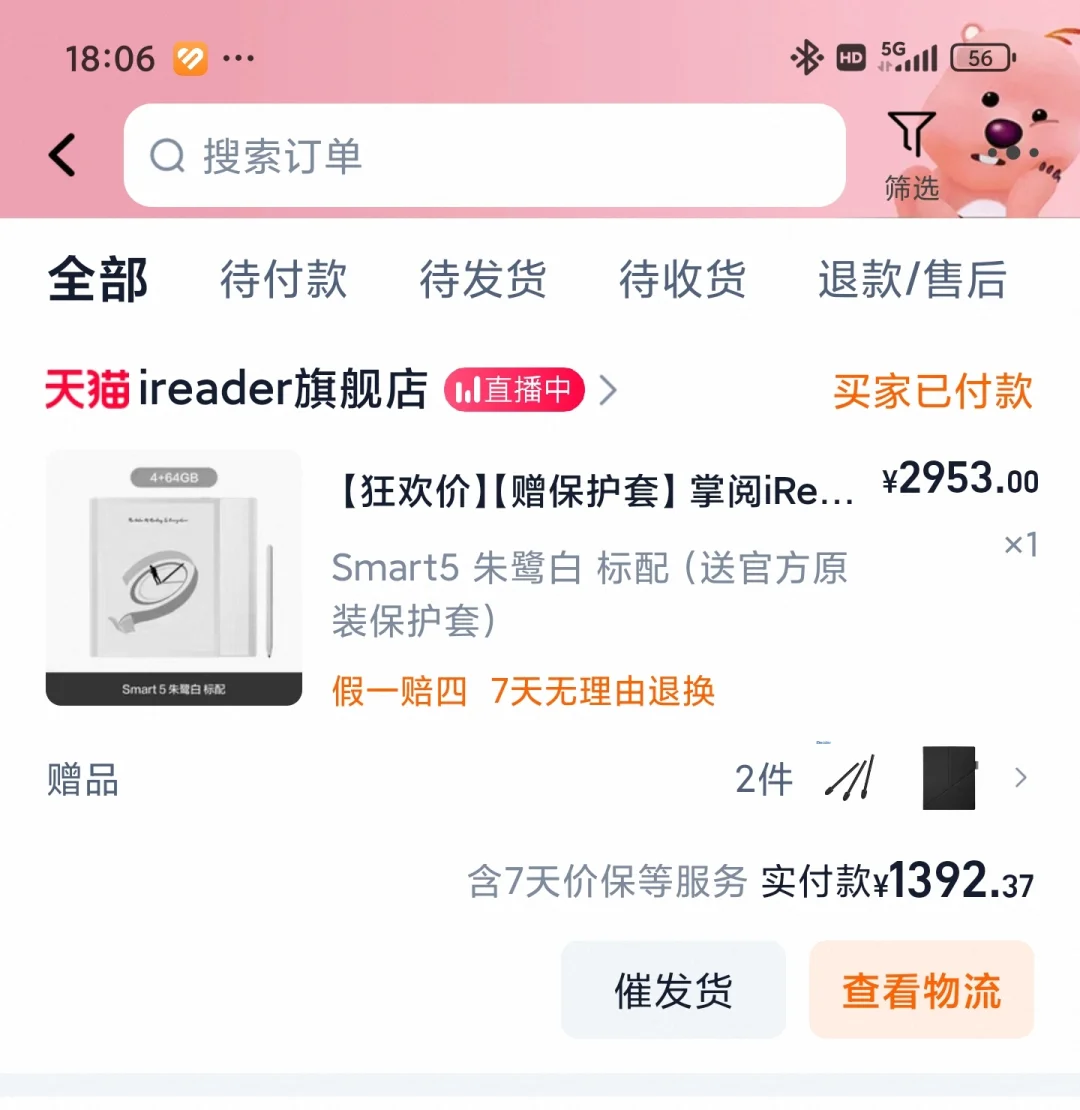
Task: Select the 全部 orders tab
Action: coord(98,280)
